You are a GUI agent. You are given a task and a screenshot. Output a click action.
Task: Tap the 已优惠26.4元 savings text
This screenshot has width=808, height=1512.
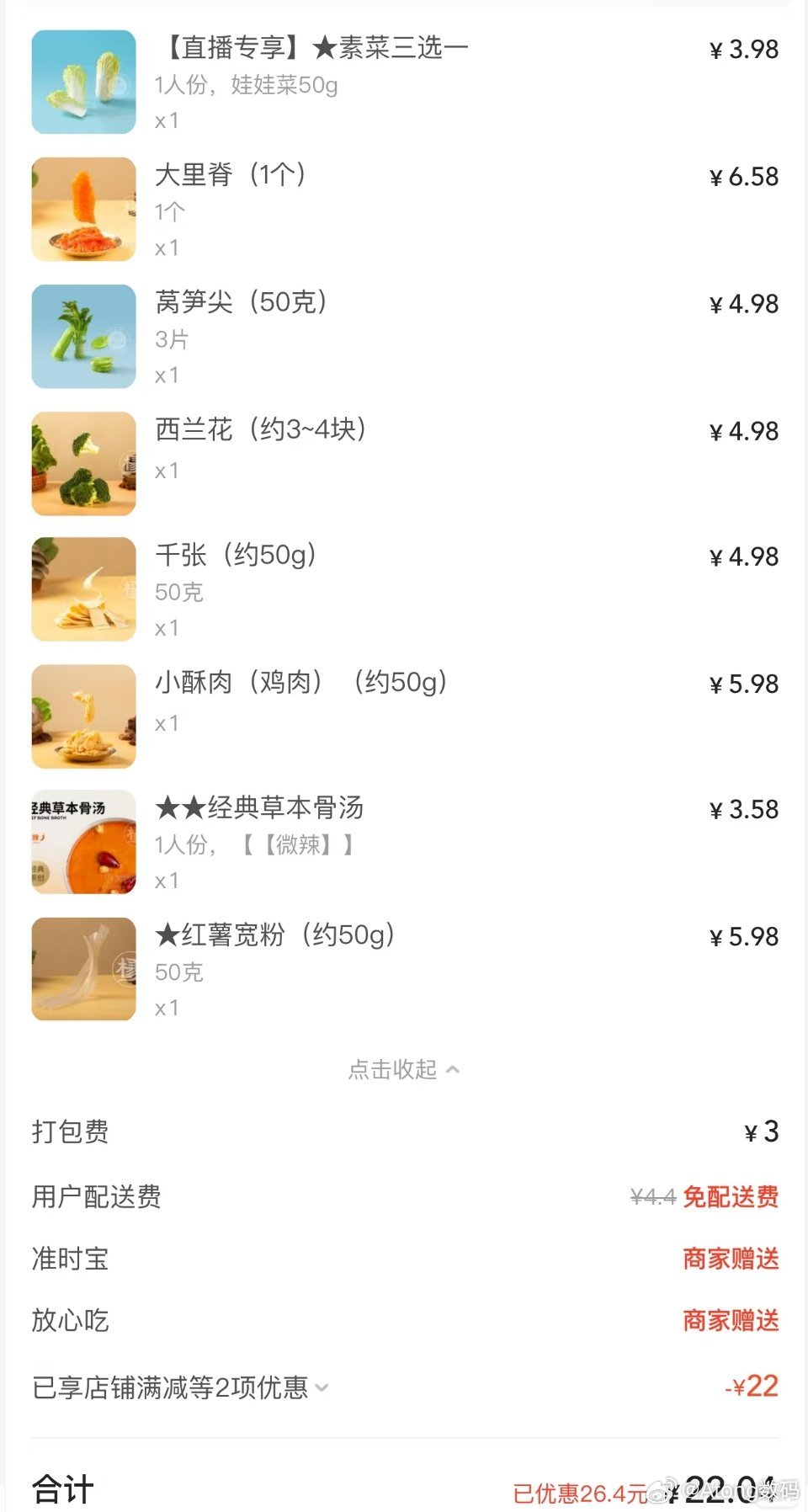[x=579, y=1489]
